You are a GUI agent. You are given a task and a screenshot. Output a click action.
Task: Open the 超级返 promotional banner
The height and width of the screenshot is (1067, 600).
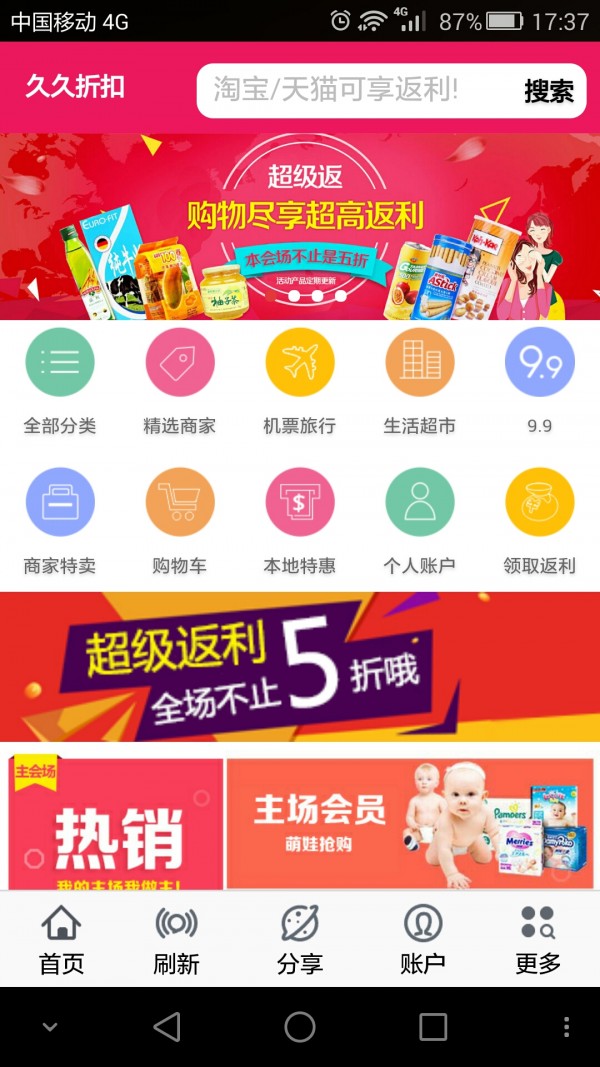point(300,227)
